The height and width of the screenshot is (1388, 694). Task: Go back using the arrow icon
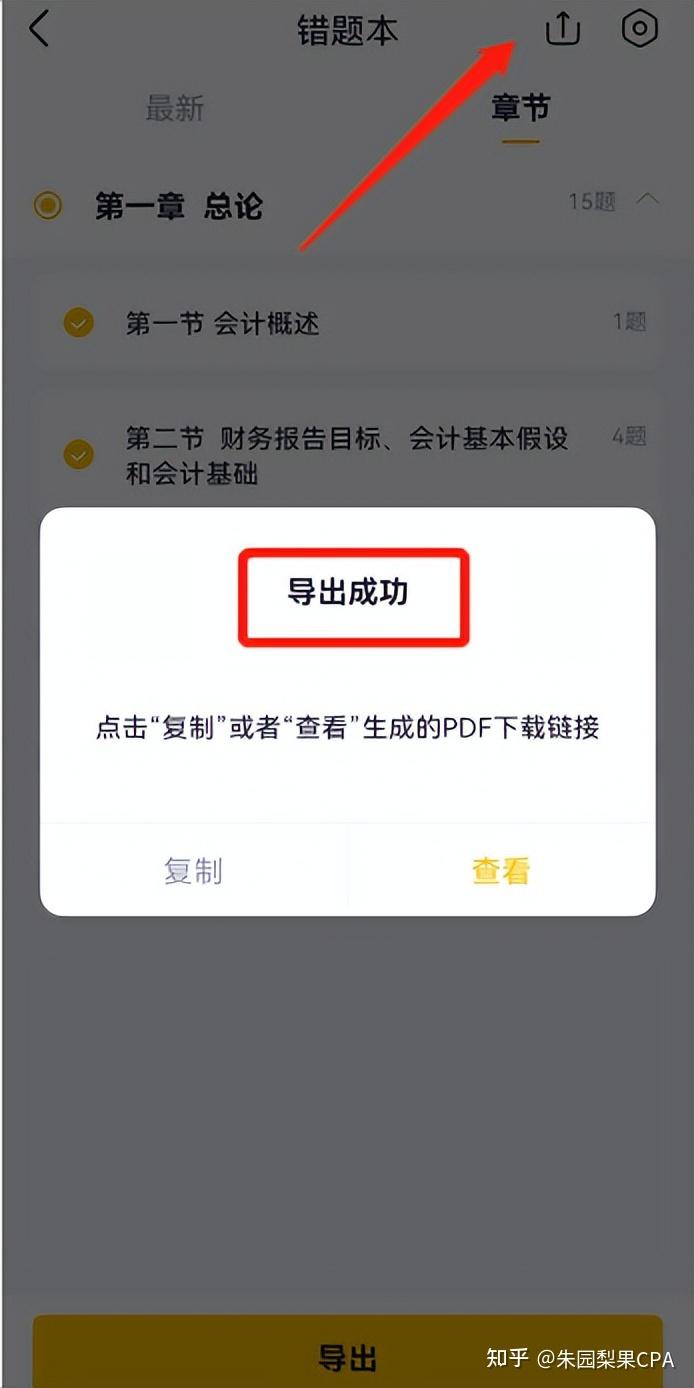coord(39,30)
